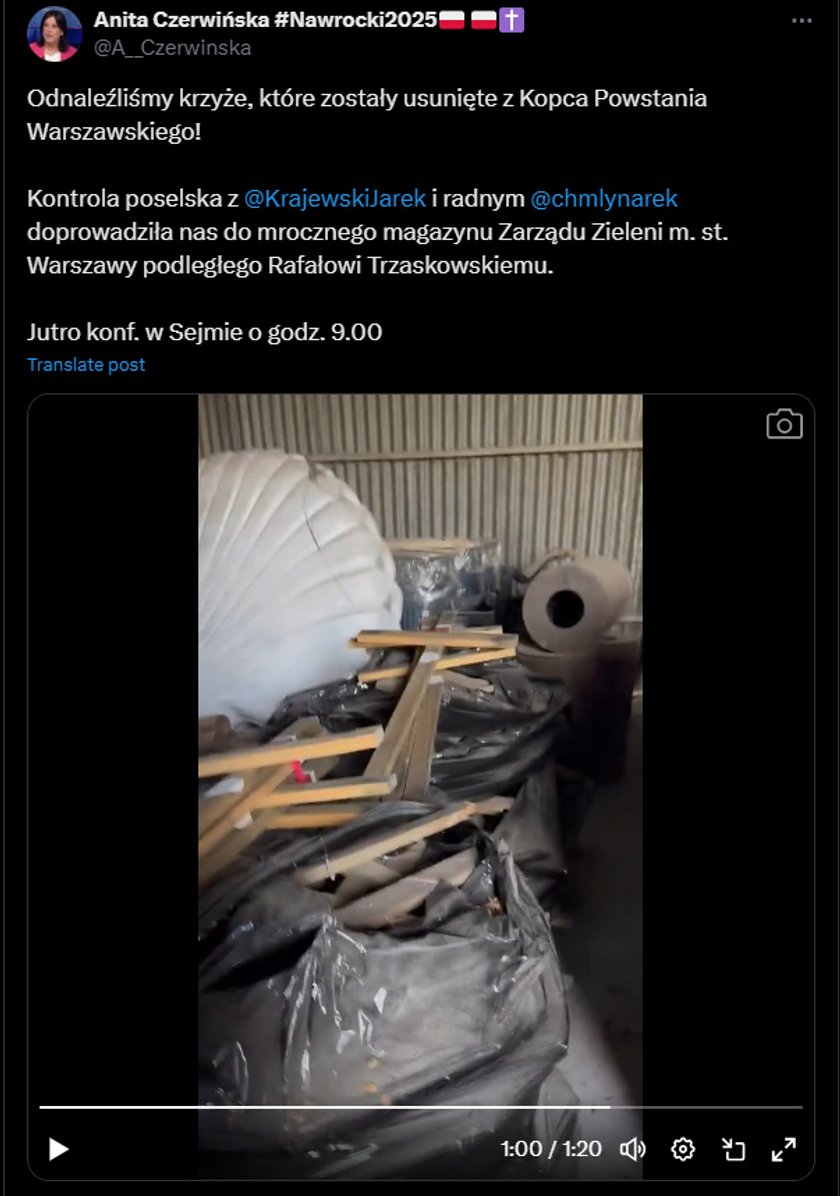Open the video settings gear

tap(683, 1149)
